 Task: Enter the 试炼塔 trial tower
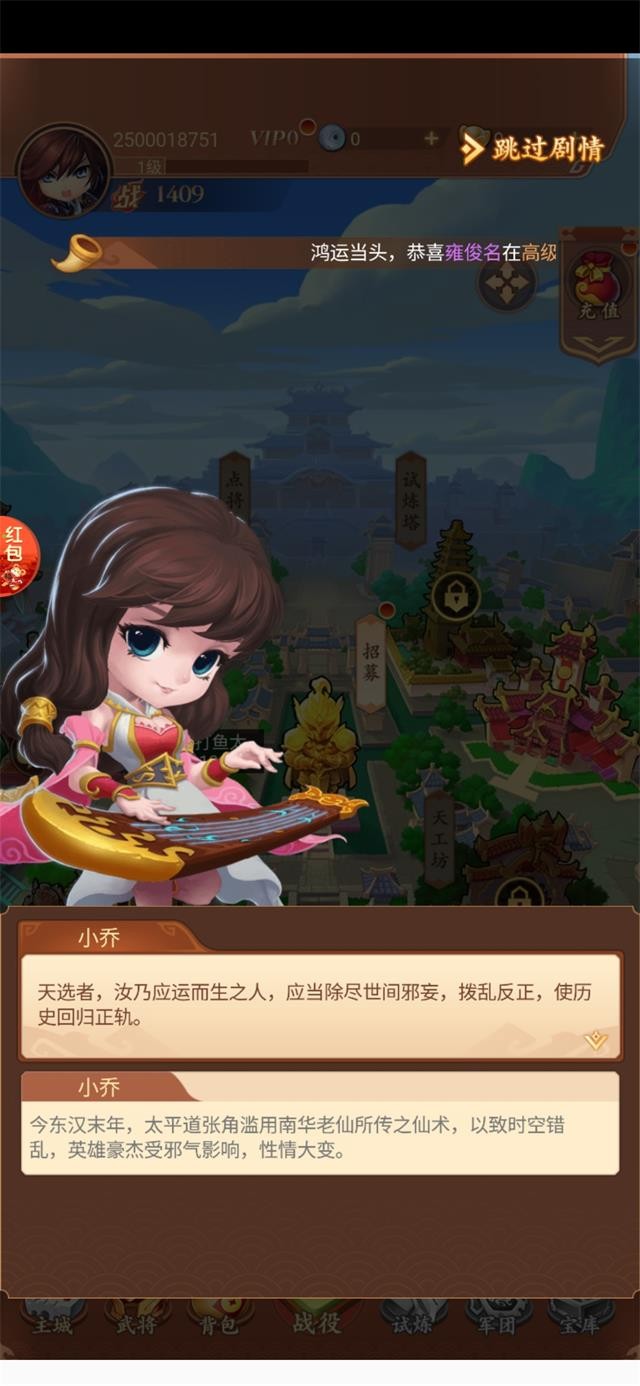(x=411, y=500)
